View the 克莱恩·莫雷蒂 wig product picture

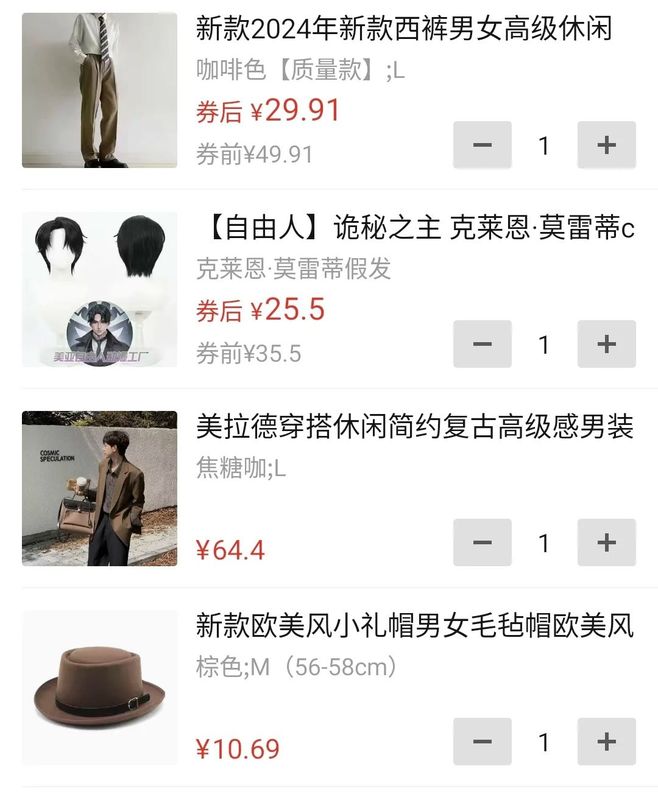point(99,289)
